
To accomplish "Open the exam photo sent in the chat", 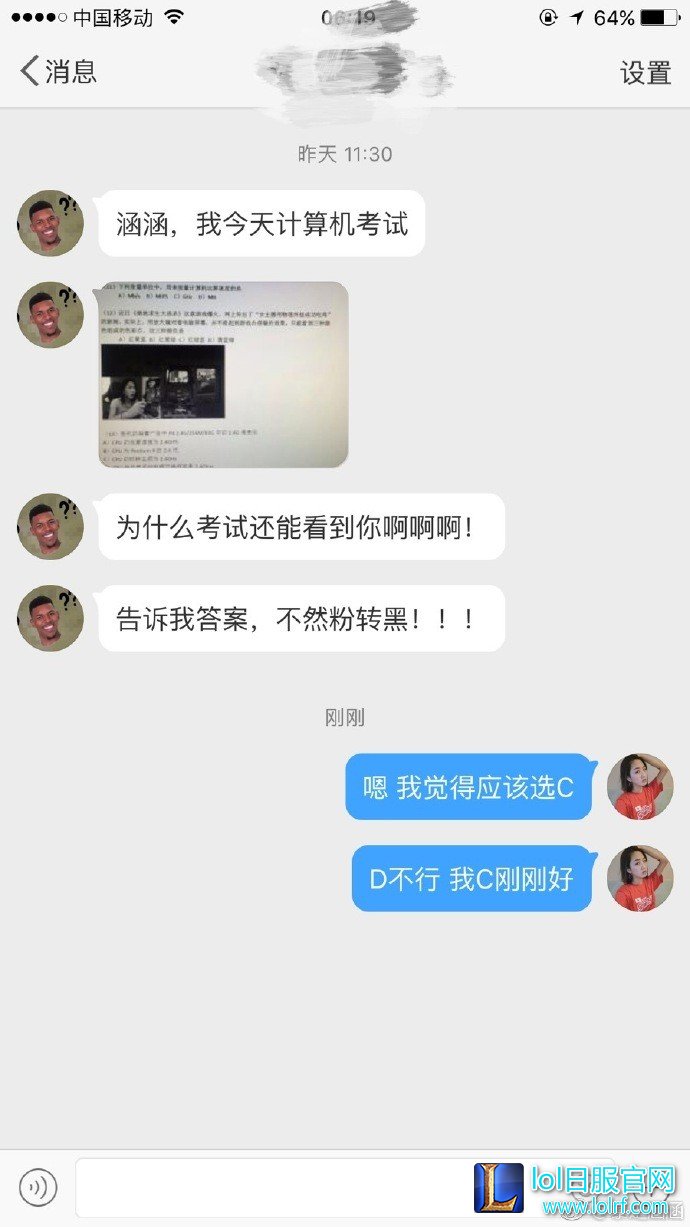I will click(x=223, y=374).
